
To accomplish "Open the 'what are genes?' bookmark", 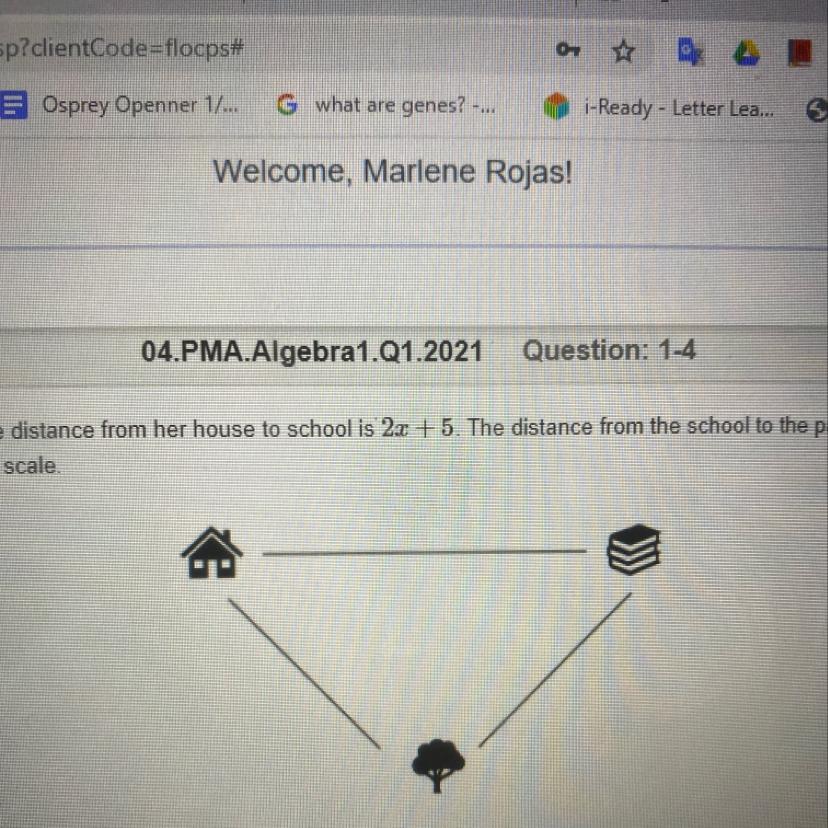I will (x=388, y=105).
